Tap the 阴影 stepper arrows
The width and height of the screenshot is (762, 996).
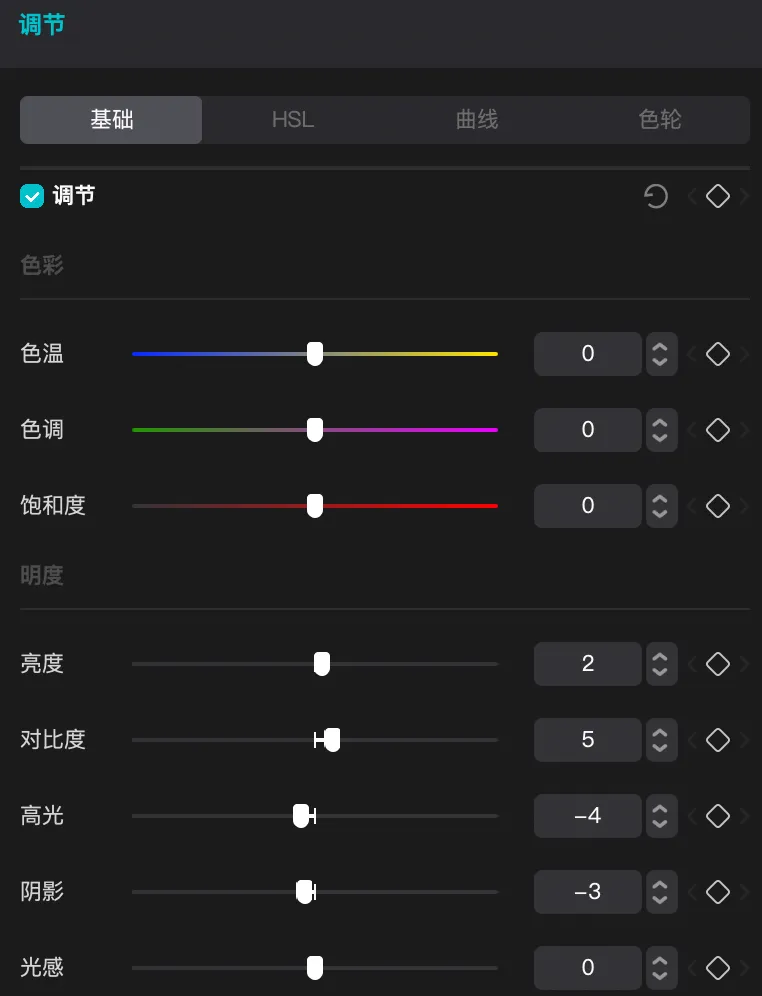point(660,892)
